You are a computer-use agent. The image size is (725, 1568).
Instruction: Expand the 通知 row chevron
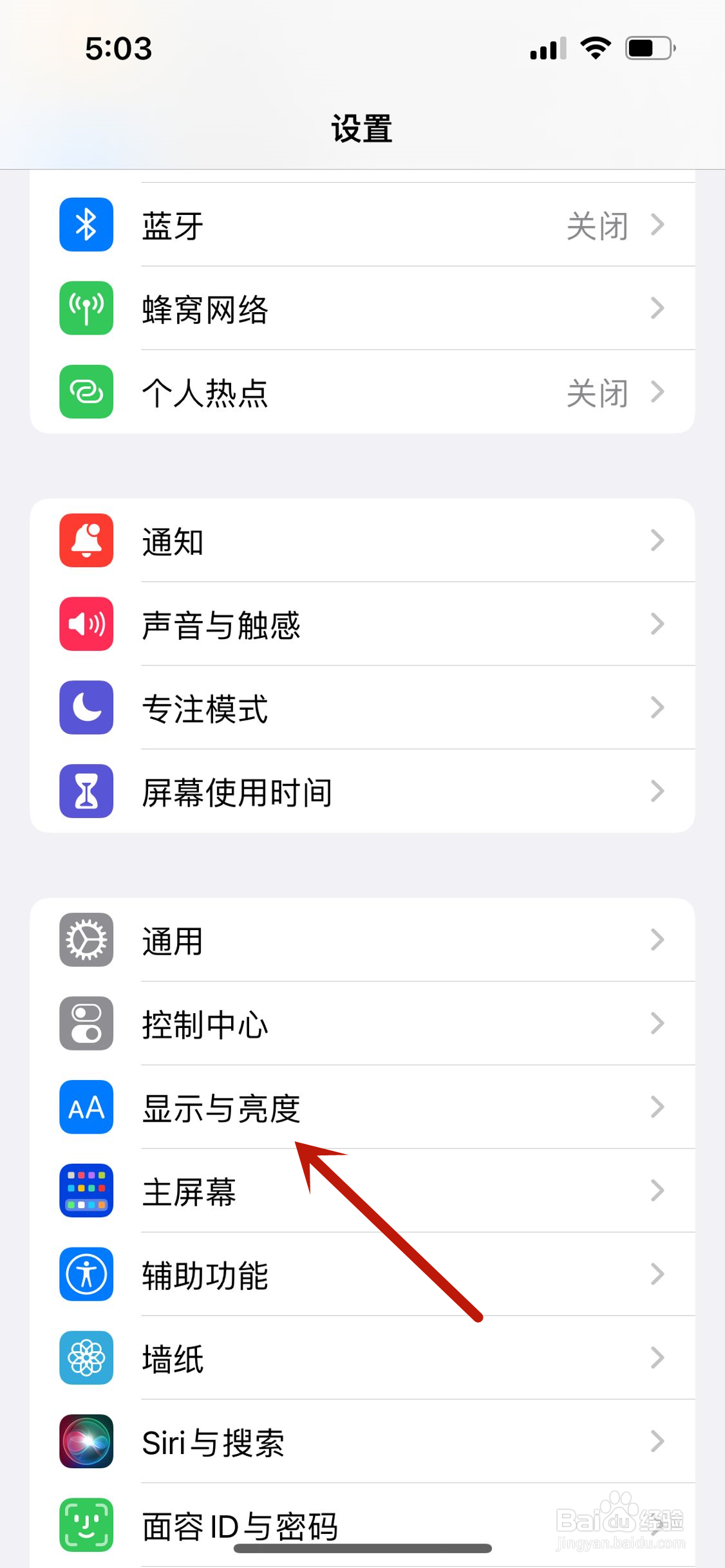658,541
